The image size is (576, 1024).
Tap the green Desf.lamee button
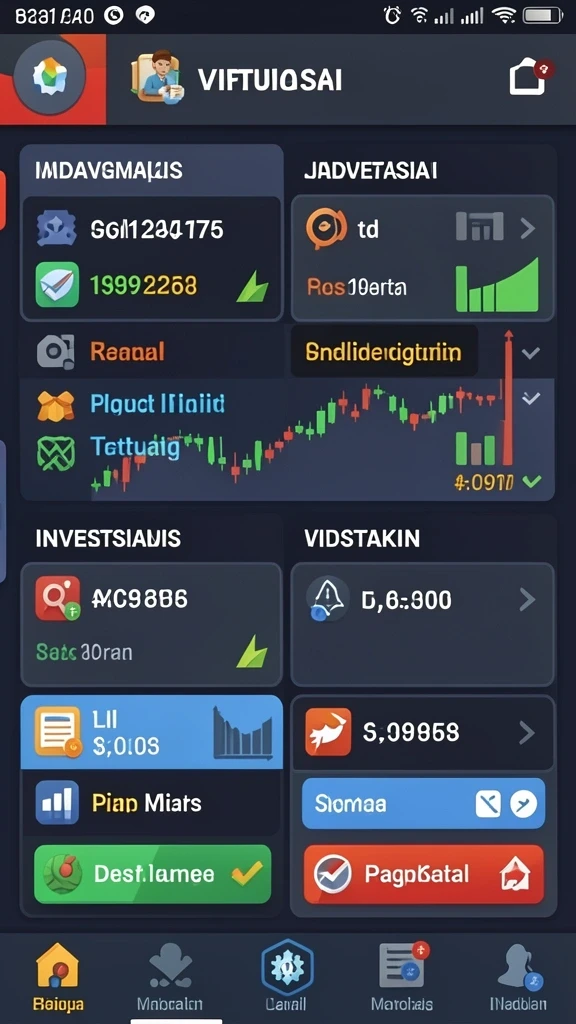click(152, 874)
